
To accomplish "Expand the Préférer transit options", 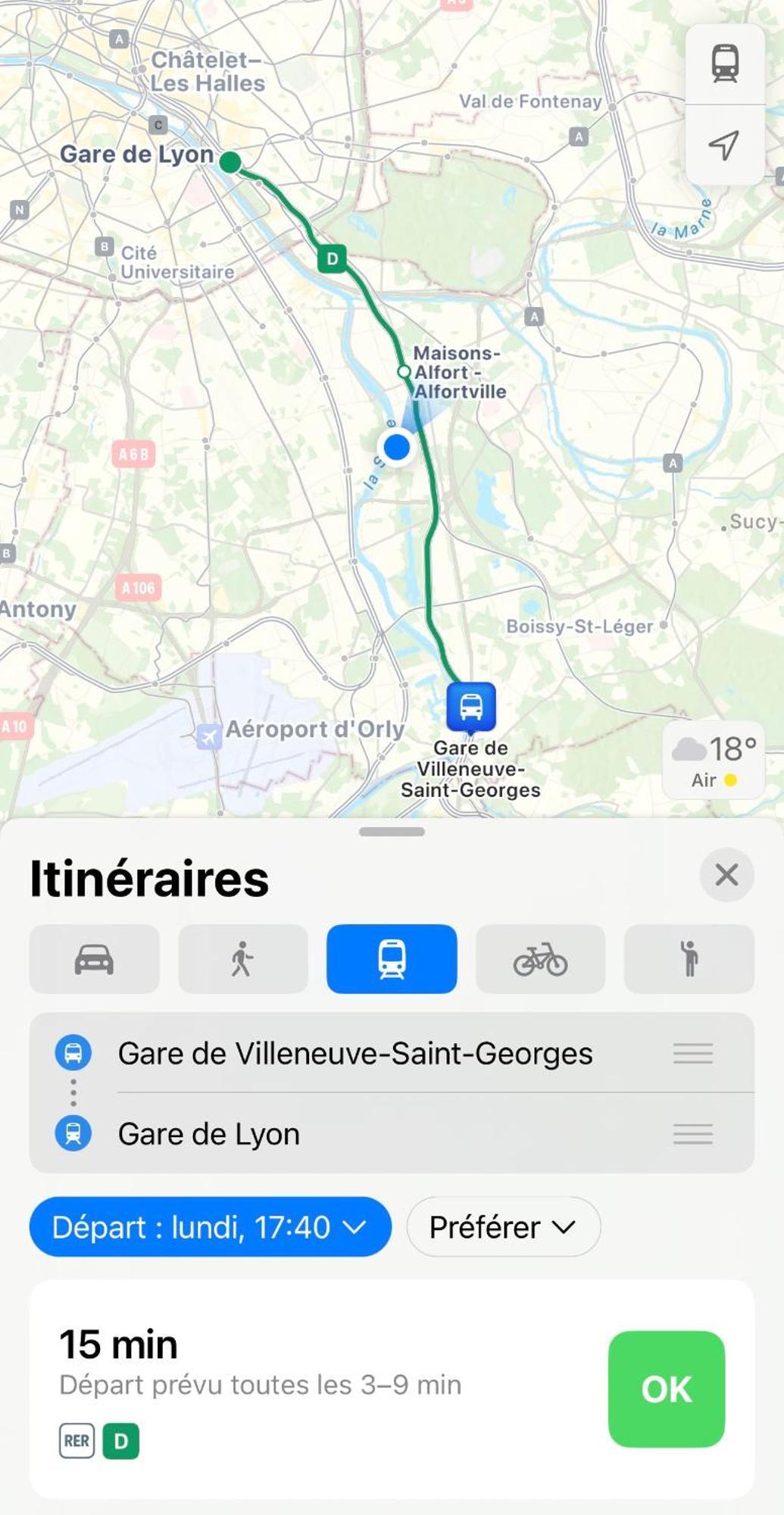I will [503, 1227].
